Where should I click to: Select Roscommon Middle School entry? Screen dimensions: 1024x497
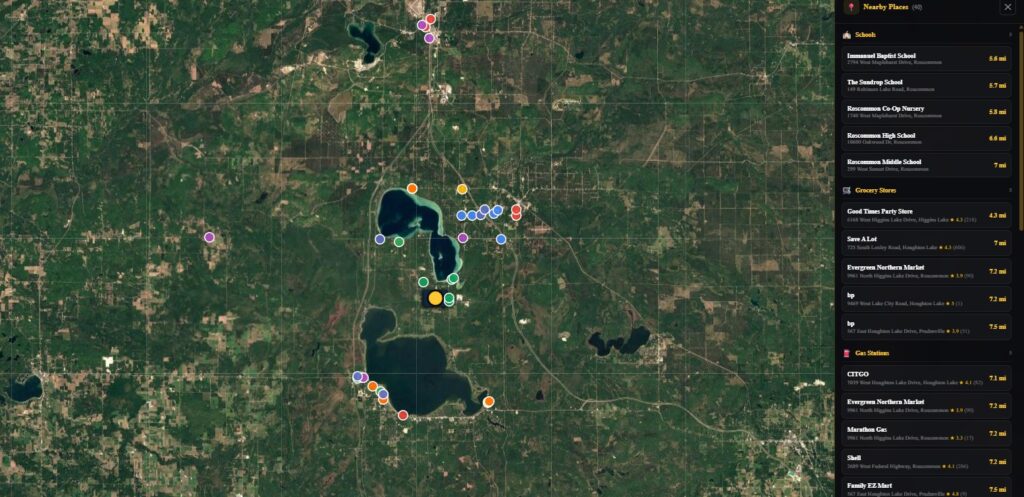pos(926,164)
